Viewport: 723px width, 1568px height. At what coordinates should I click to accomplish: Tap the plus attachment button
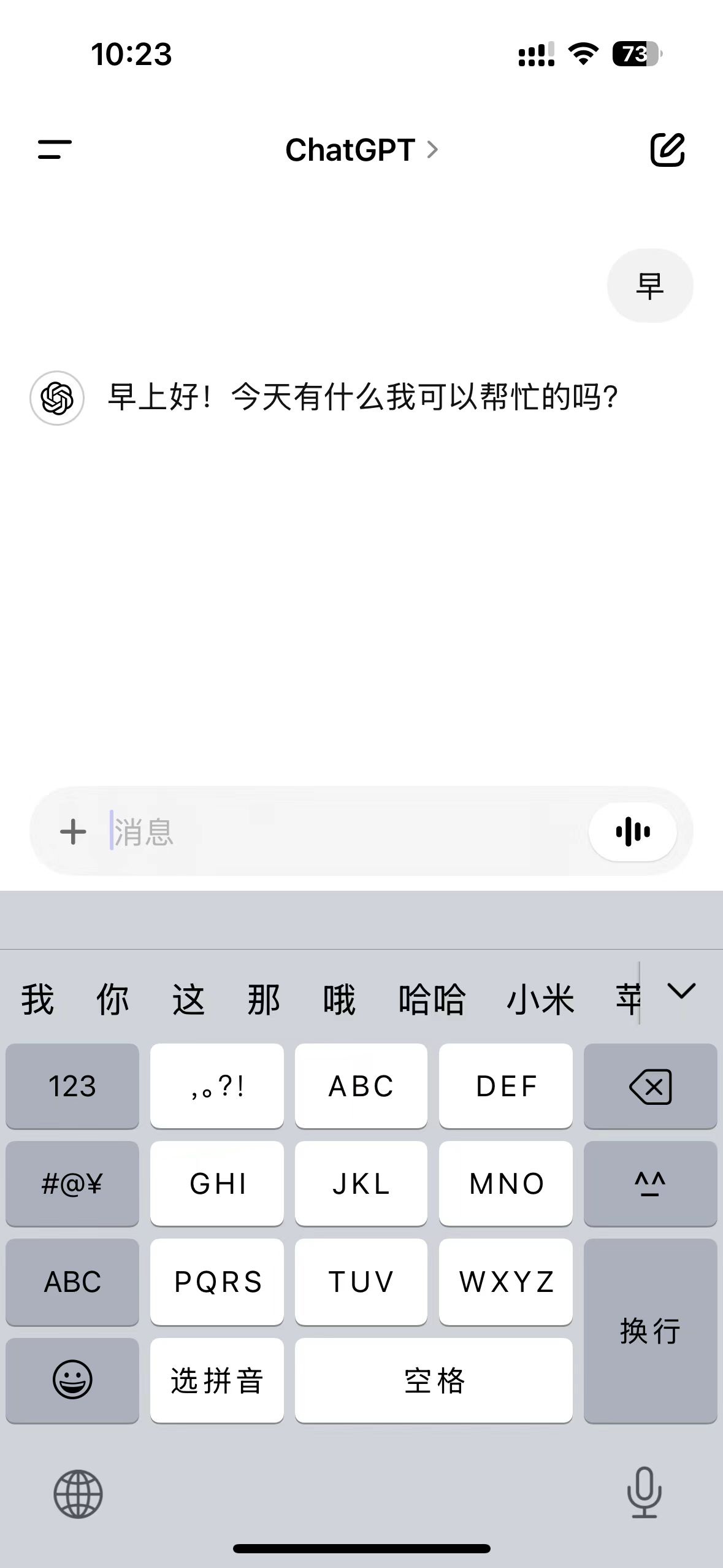pos(73,832)
